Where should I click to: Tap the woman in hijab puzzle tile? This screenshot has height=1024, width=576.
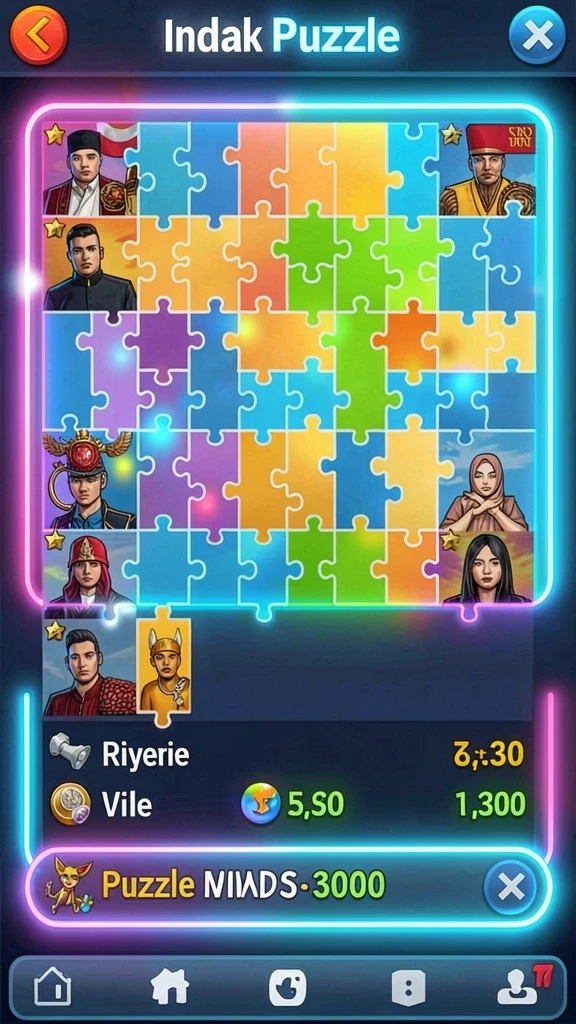[484, 480]
